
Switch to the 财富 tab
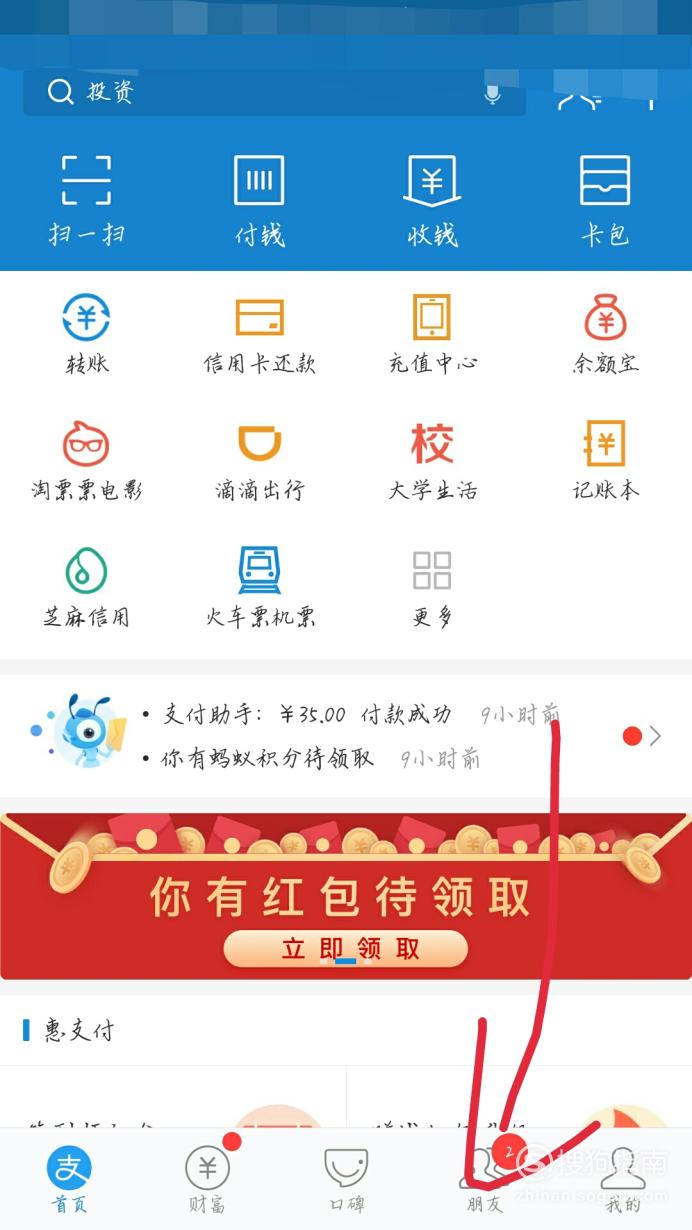(x=207, y=1179)
